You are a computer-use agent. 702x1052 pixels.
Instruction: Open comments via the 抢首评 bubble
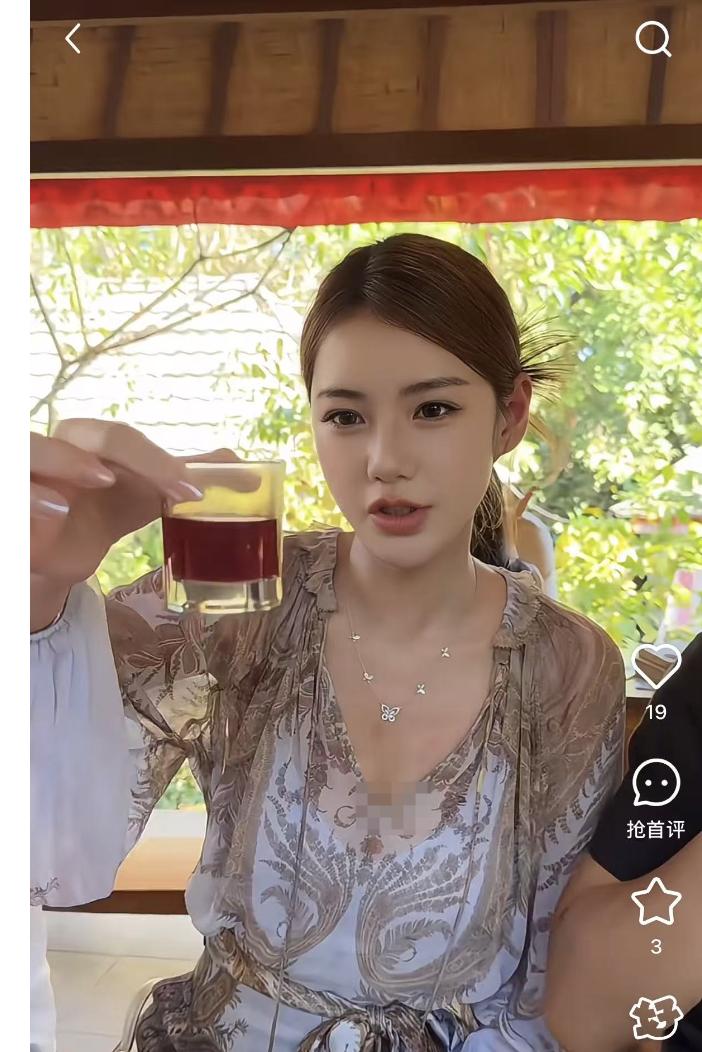click(656, 784)
